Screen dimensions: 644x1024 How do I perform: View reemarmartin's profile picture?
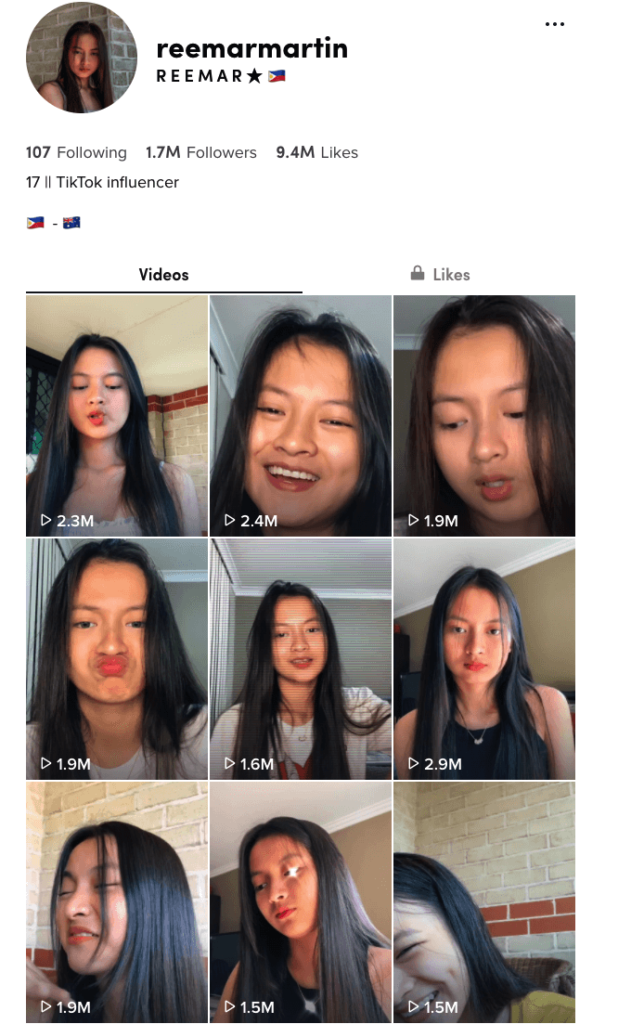click(81, 58)
